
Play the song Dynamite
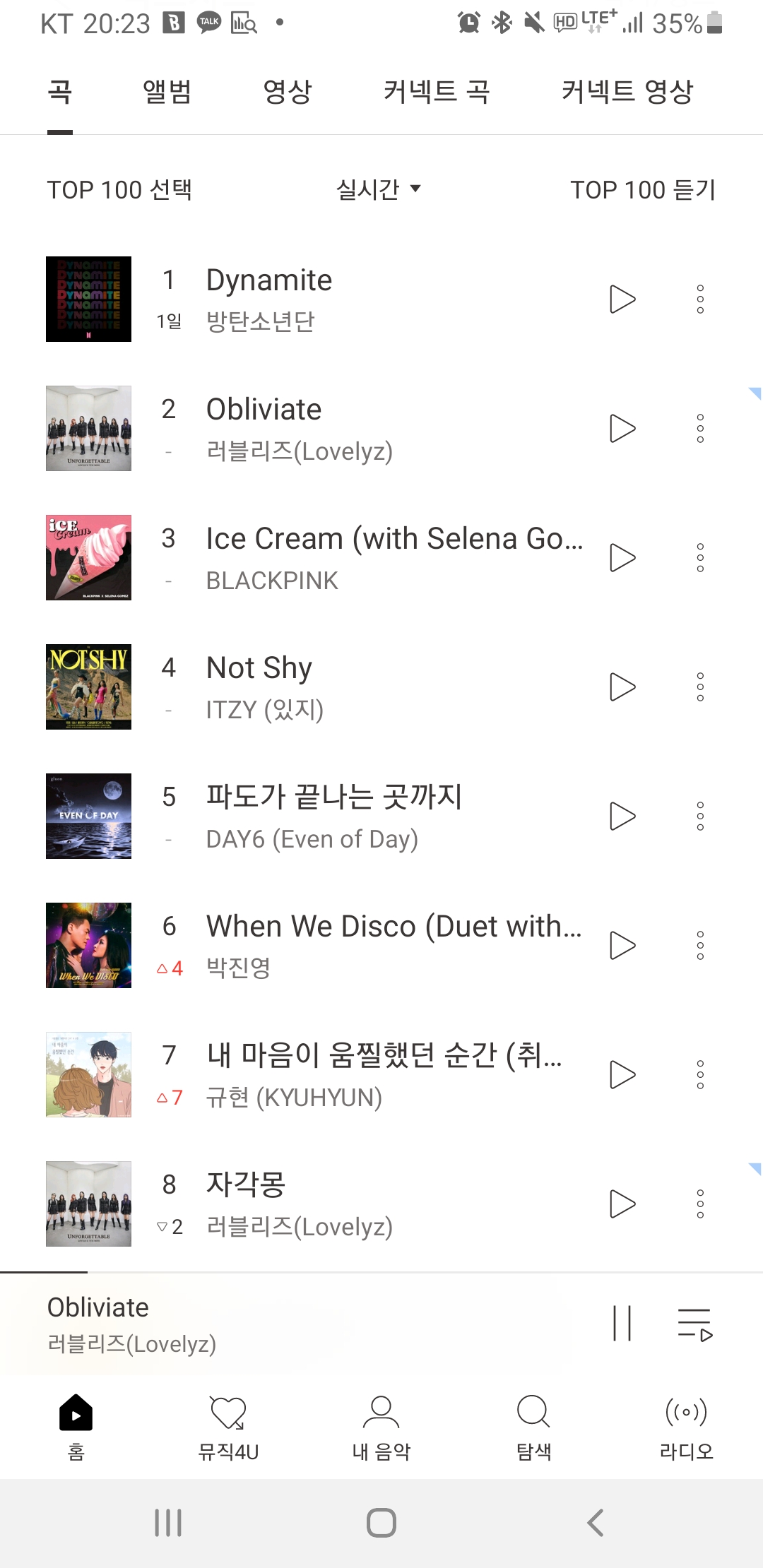tap(622, 299)
